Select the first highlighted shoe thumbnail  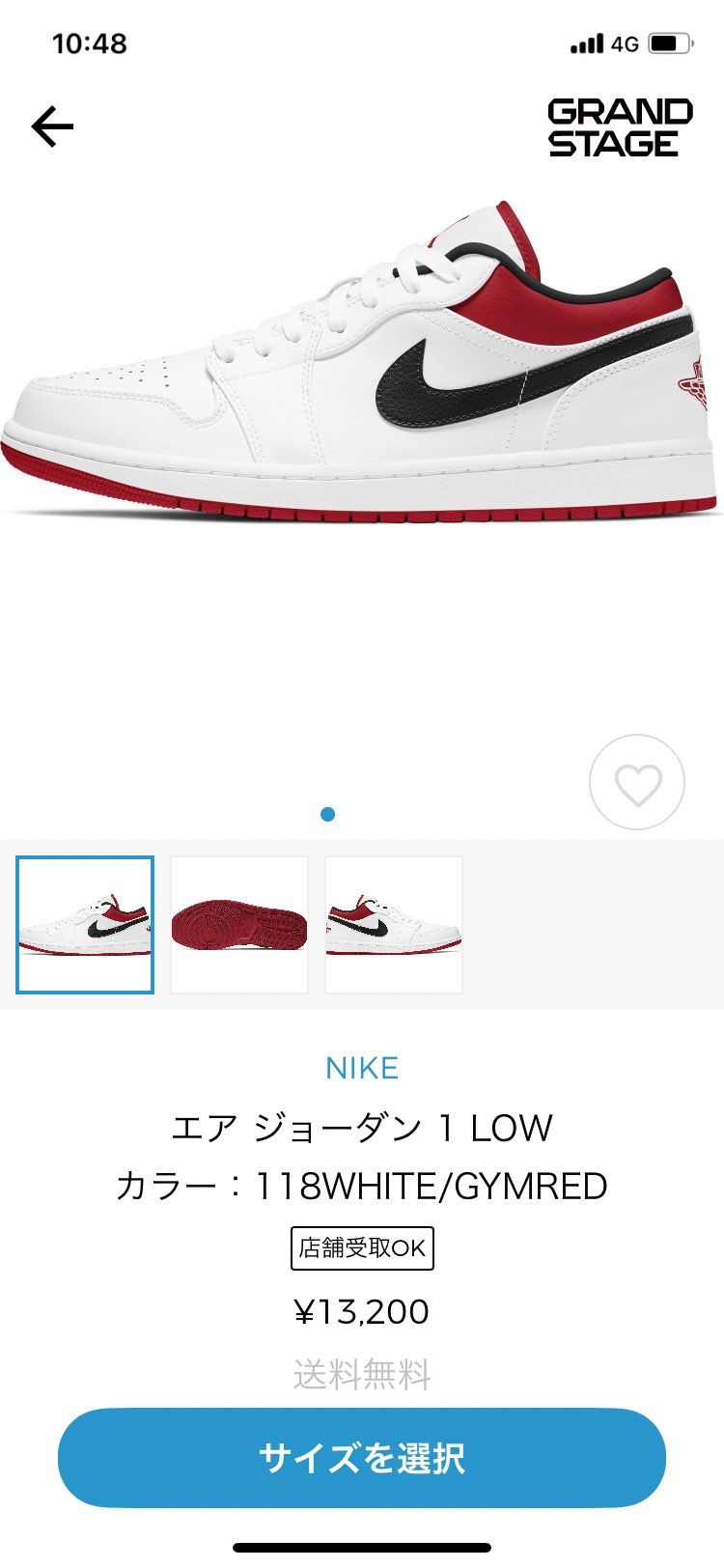point(84,920)
